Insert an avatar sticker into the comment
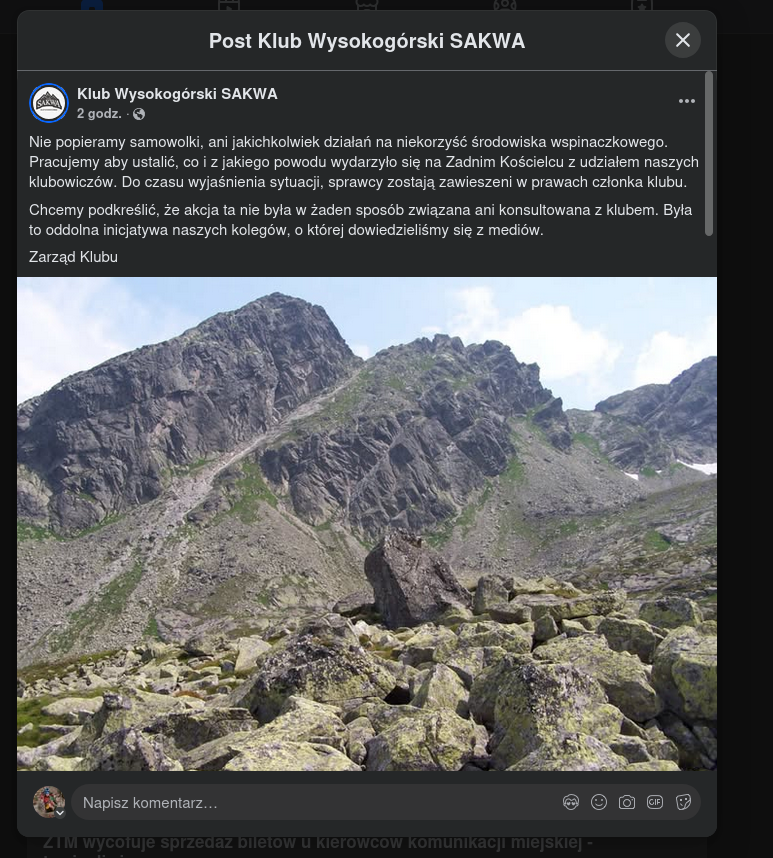Image resolution: width=773 pixels, height=858 pixels. (x=571, y=802)
